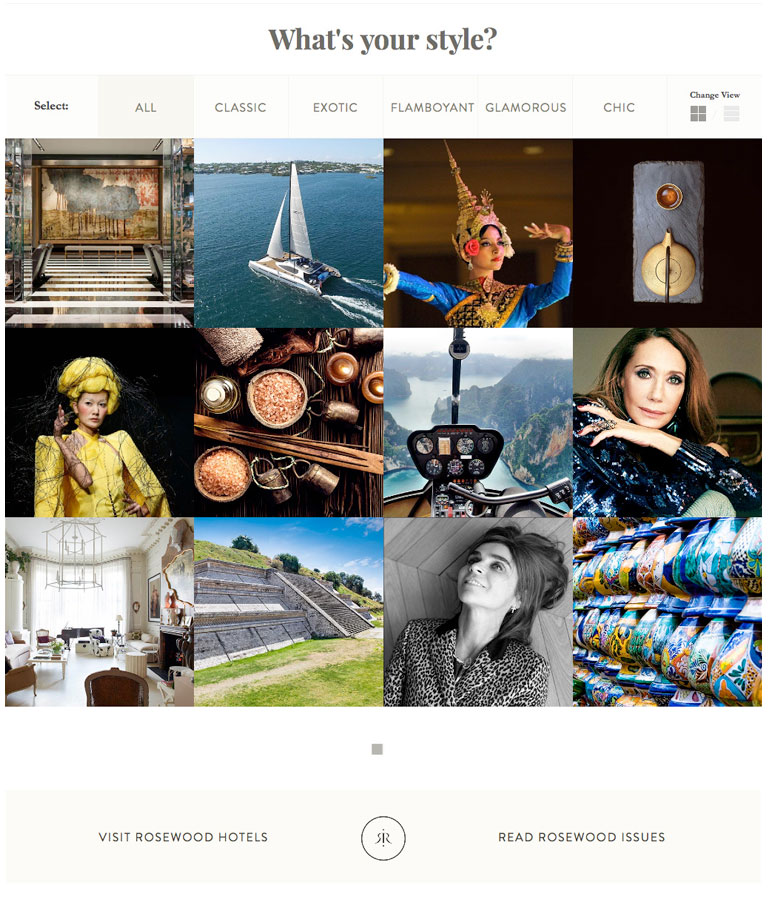View the colorful painted pottery tile

(667, 612)
